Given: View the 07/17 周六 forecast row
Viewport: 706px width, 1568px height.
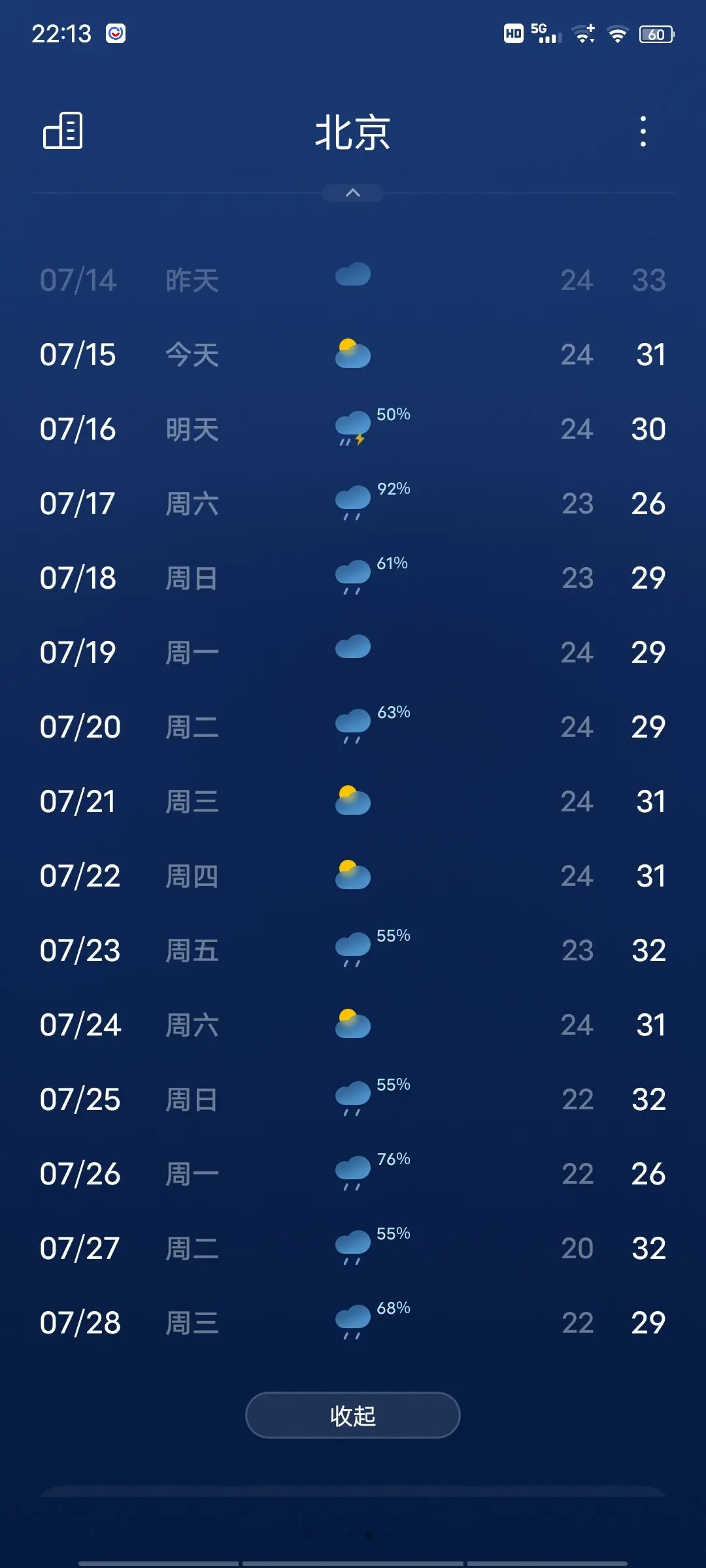Looking at the screenshot, I should 353,504.
